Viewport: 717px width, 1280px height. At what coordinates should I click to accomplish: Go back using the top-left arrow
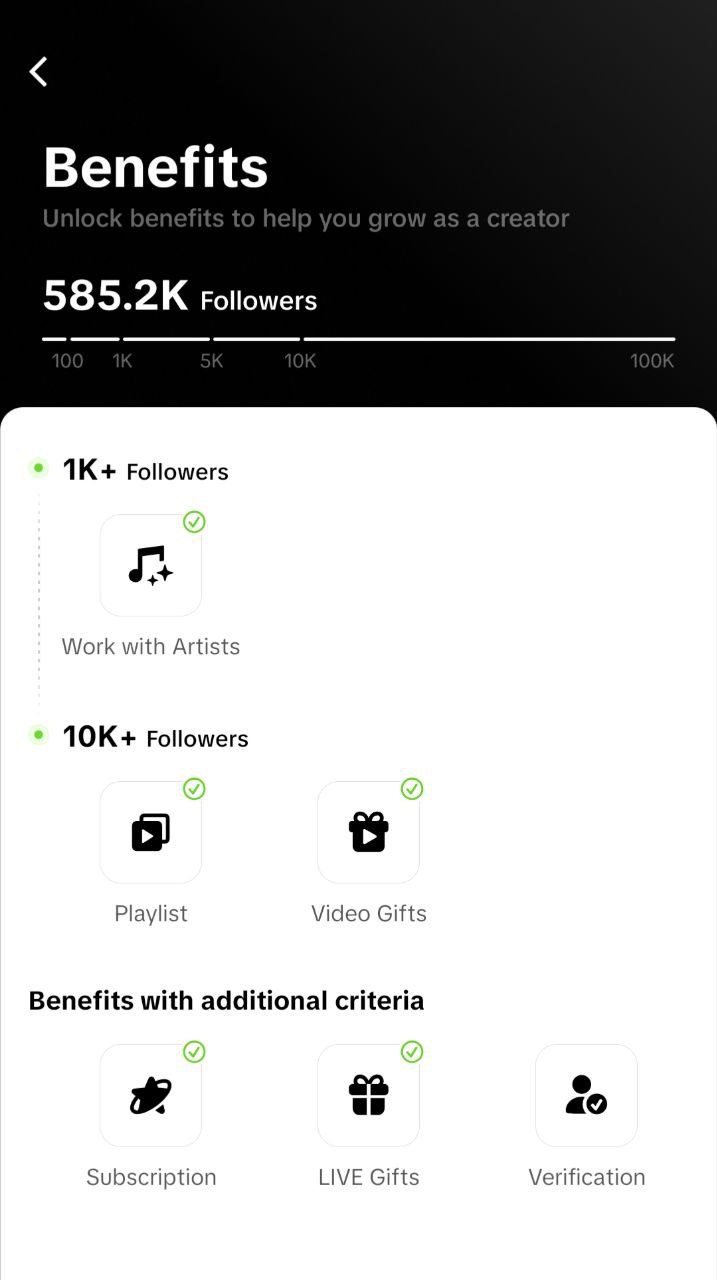point(39,71)
